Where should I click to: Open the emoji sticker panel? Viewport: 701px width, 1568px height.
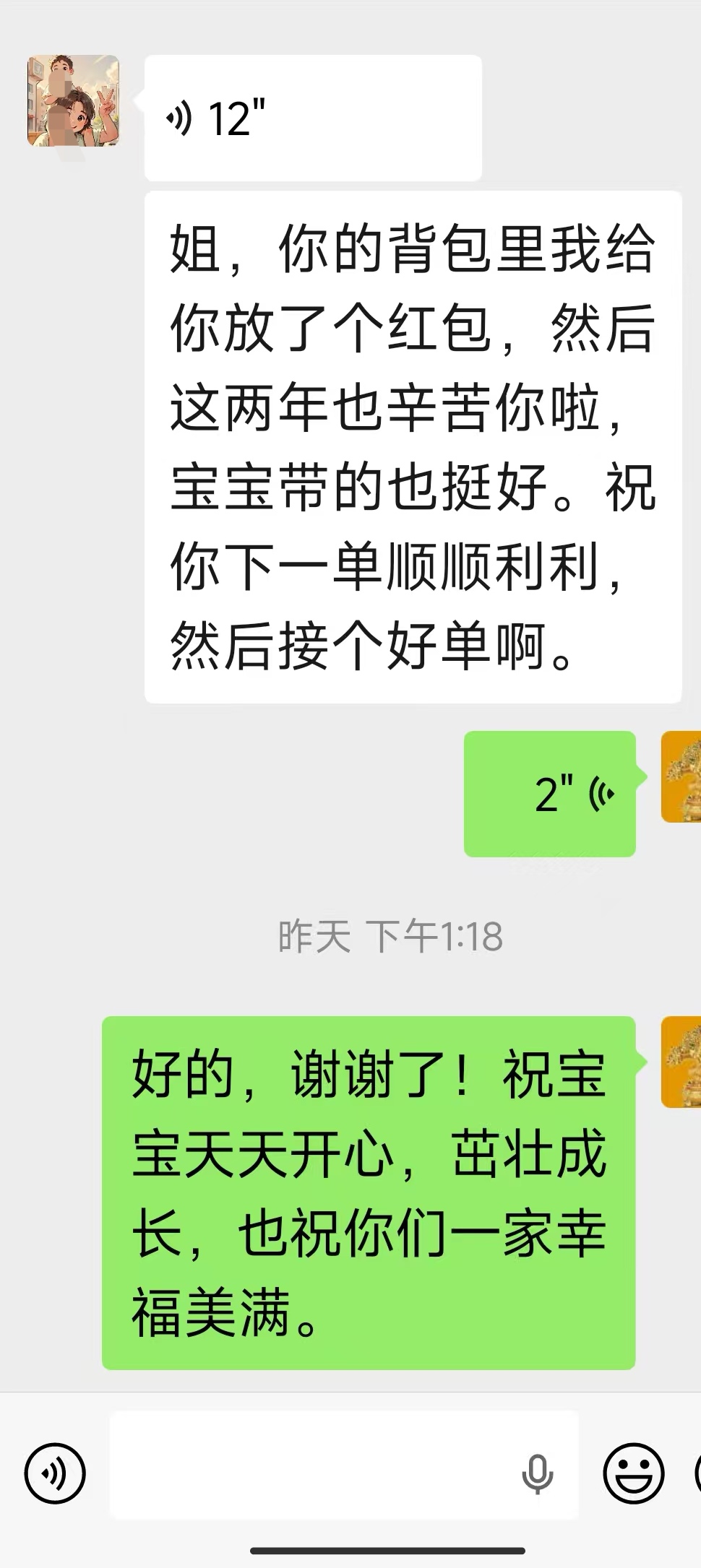point(634,1473)
